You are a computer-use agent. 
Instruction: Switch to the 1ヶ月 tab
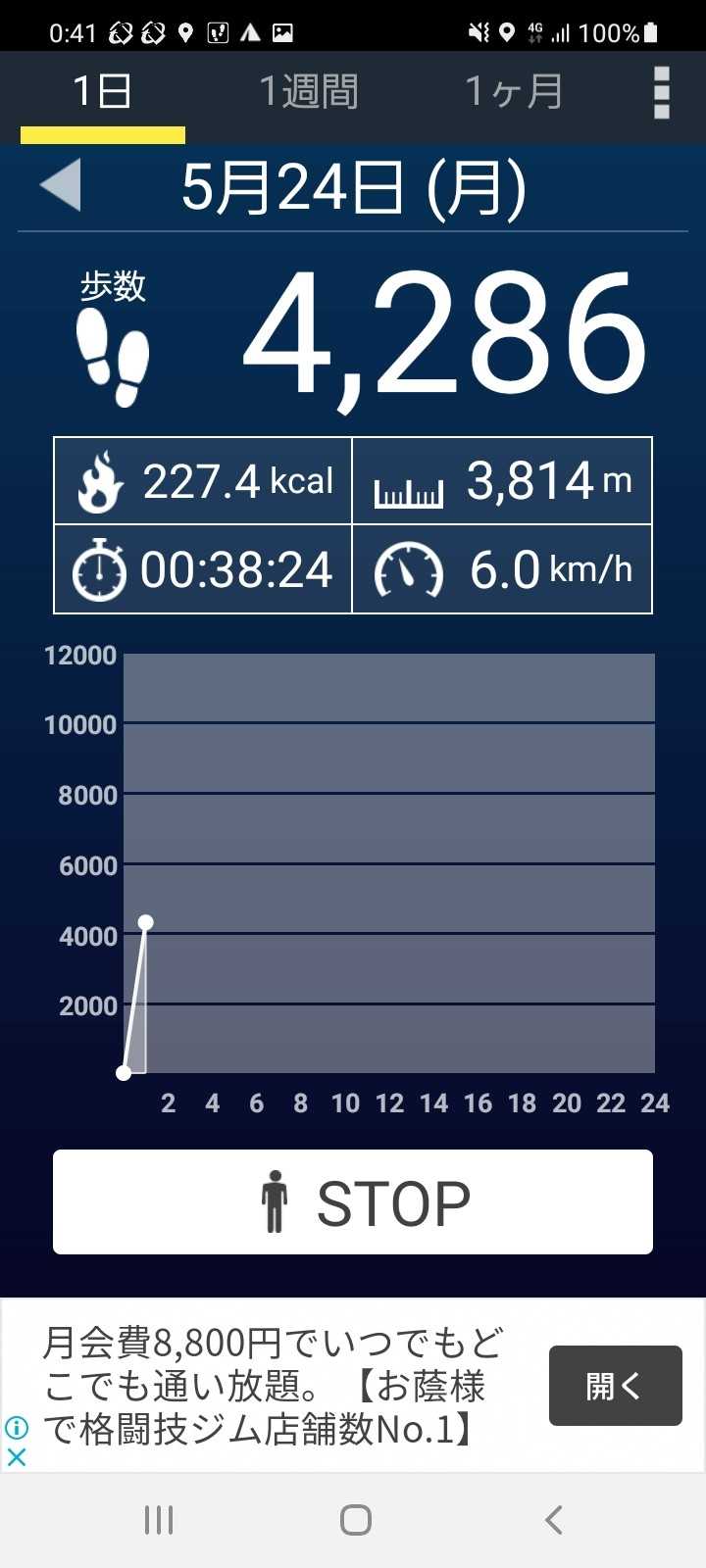coord(514,92)
